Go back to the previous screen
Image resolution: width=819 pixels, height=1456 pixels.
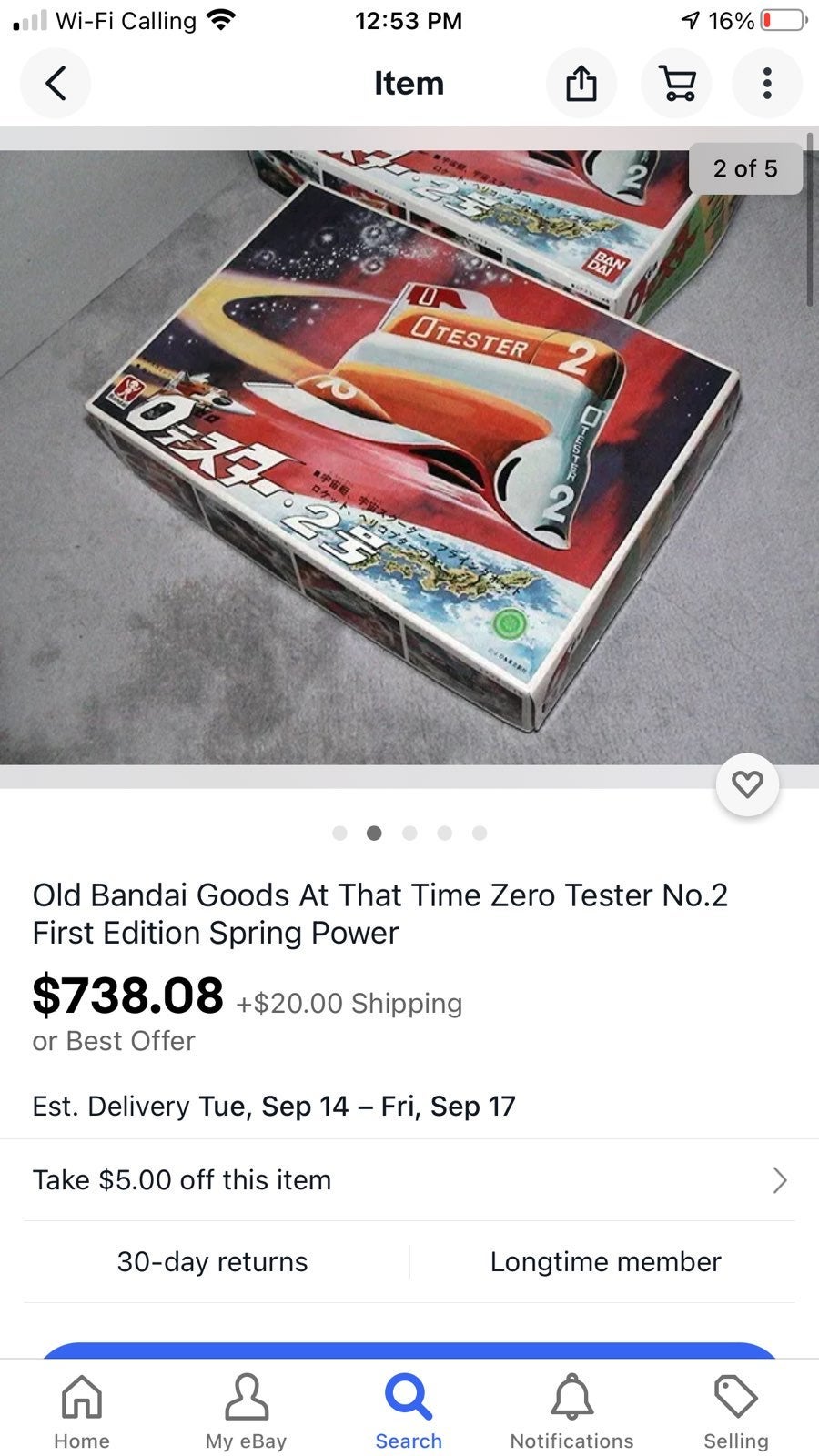tap(56, 84)
